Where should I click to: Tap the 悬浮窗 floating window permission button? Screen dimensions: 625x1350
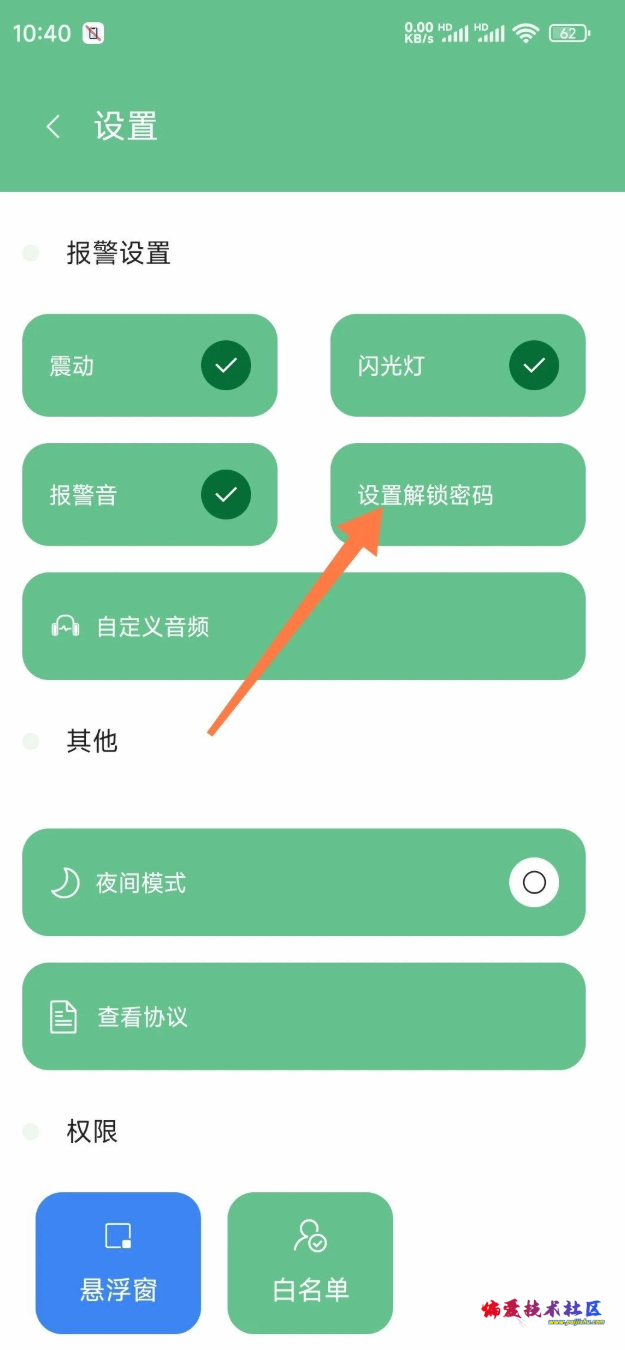pyautogui.click(x=118, y=1262)
